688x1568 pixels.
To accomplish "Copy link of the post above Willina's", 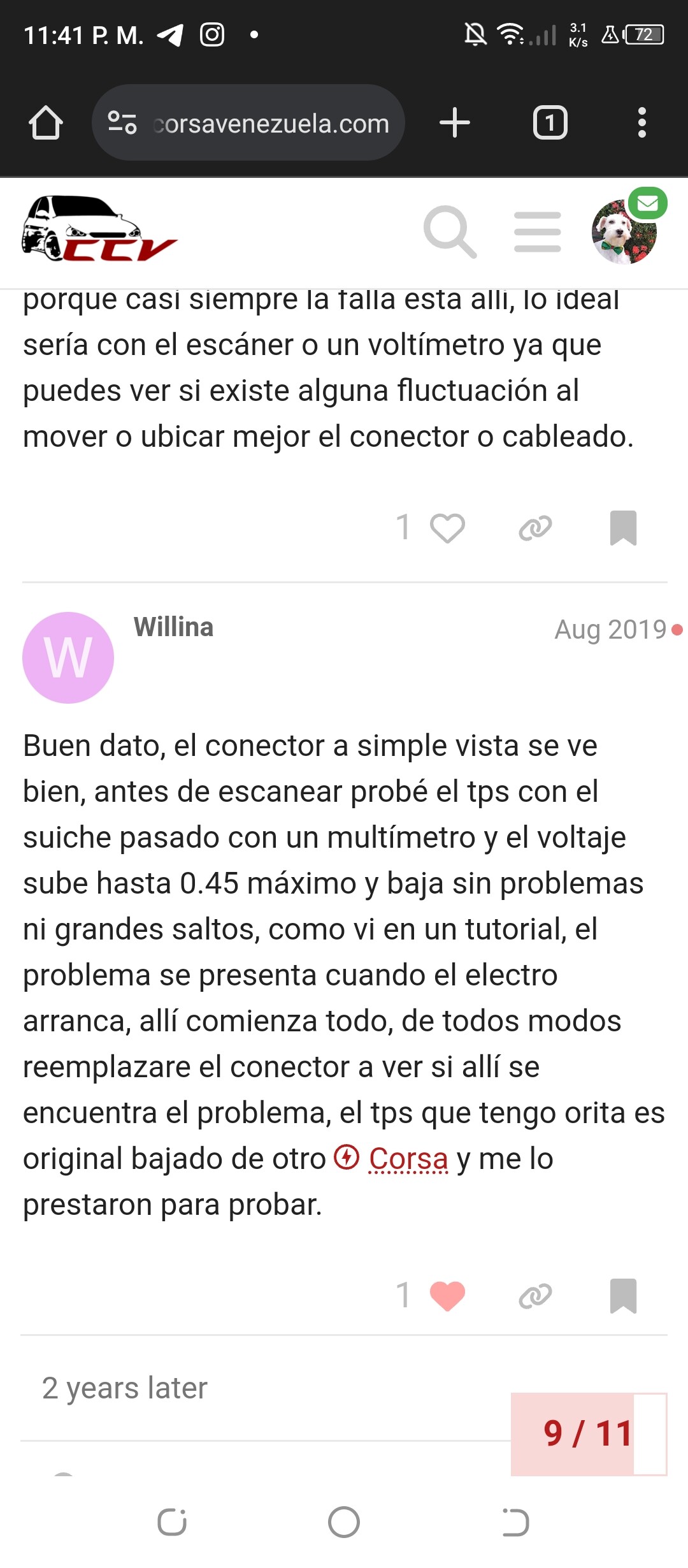I will (x=535, y=528).
